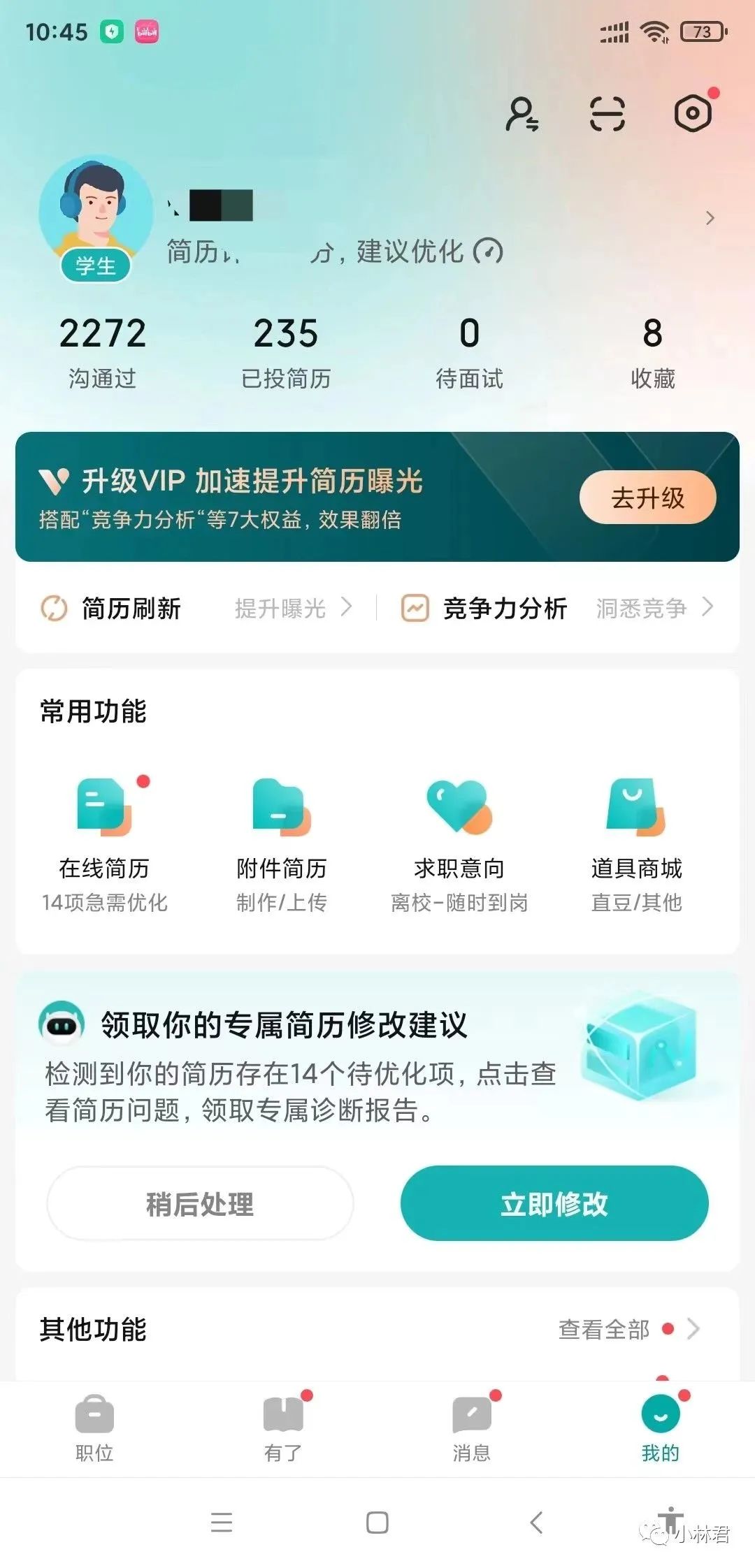Tap the 去升级 VIP button
This screenshot has height=1568, width=755.
click(x=647, y=498)
